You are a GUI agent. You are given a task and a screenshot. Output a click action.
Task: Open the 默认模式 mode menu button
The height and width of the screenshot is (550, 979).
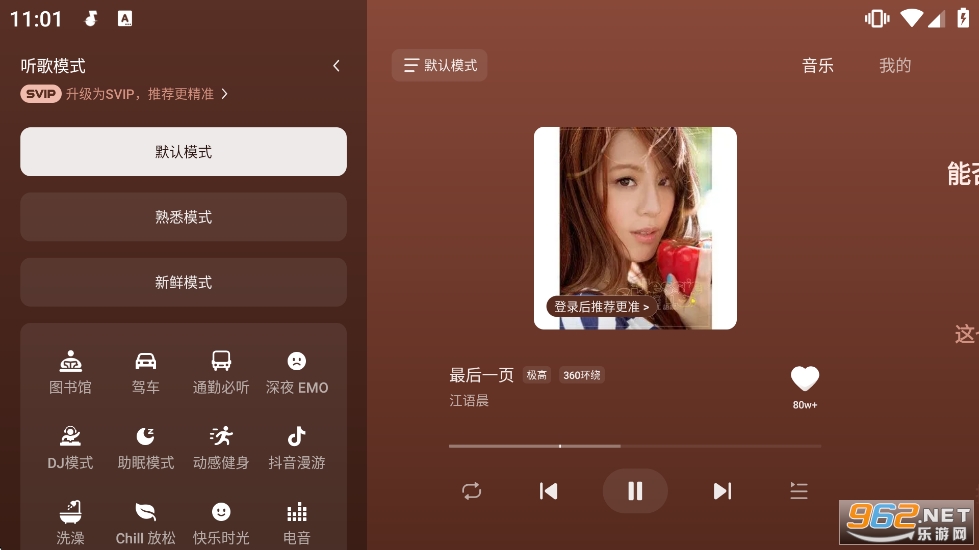click(439, 65)
